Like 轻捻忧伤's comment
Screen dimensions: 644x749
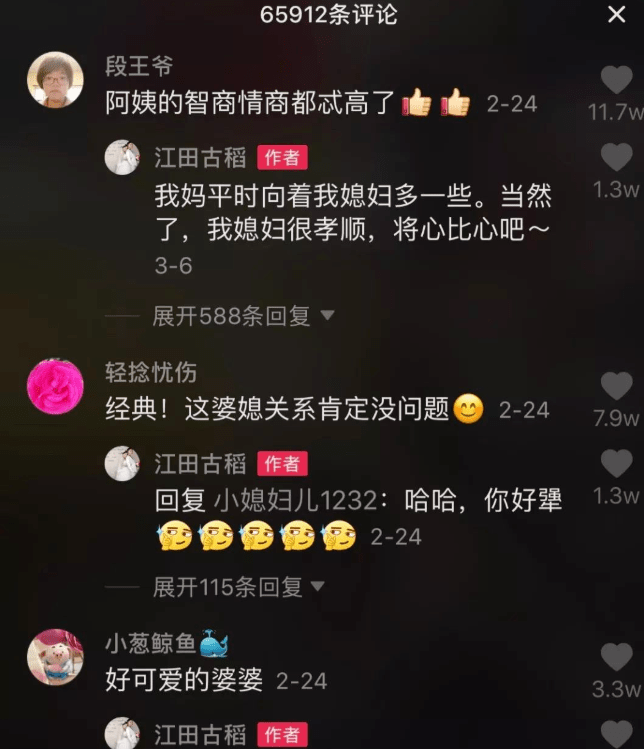tap(616, 385)
